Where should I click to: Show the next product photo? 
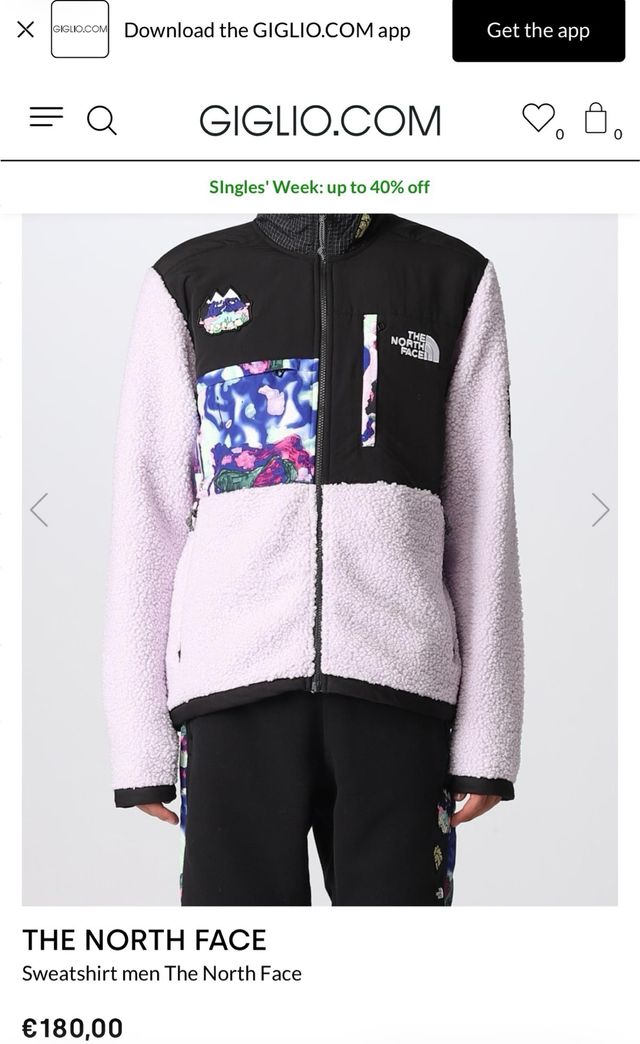point(600,510)
